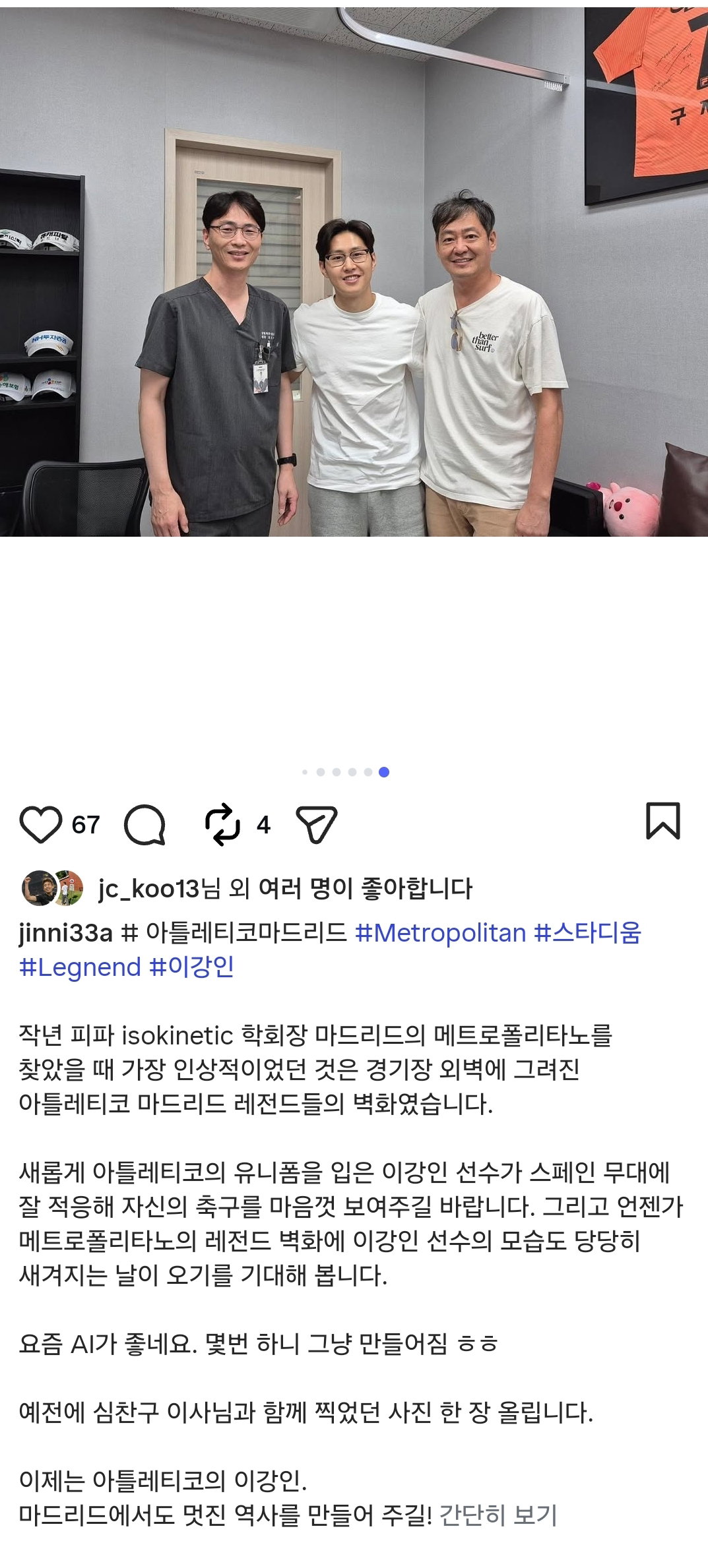Open the #스타디움 hashtag
The width and height of the screenshot is (708, 1568).
(x=587, y=933)
